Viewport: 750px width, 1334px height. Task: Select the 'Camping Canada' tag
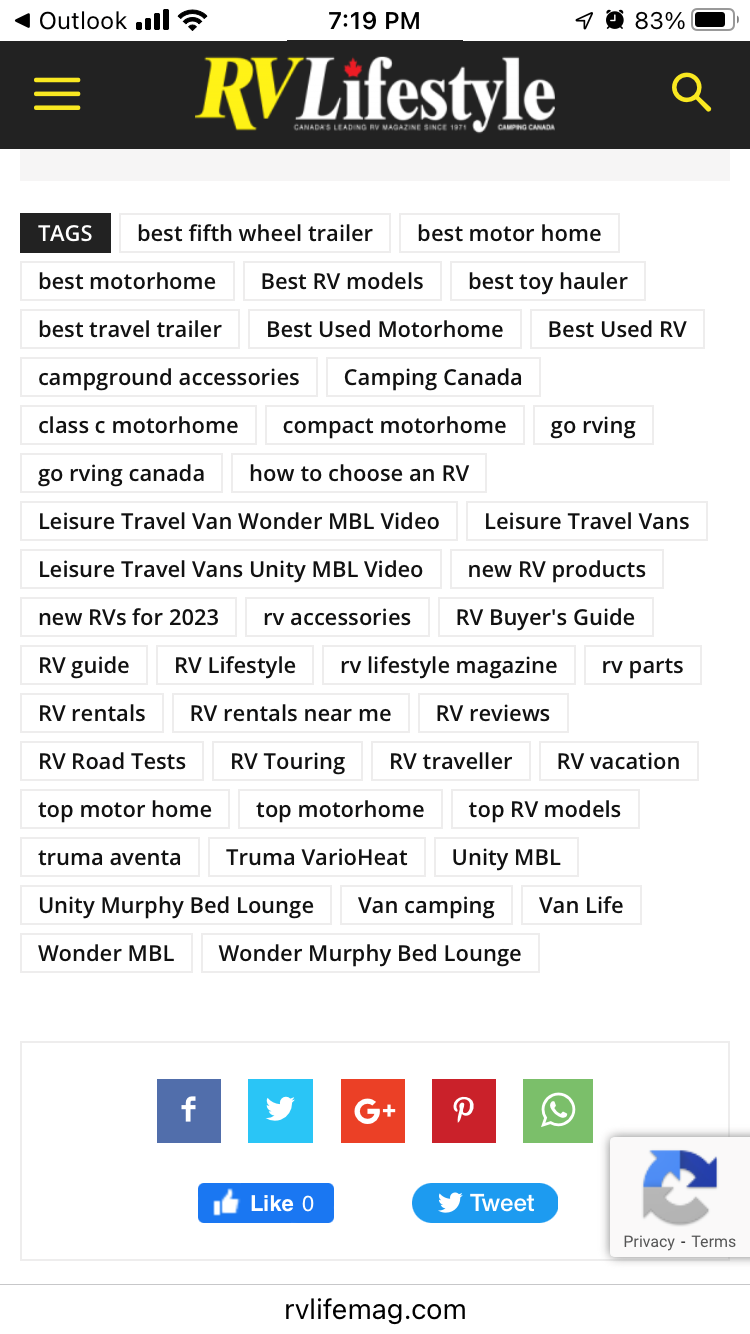[433, 377]
